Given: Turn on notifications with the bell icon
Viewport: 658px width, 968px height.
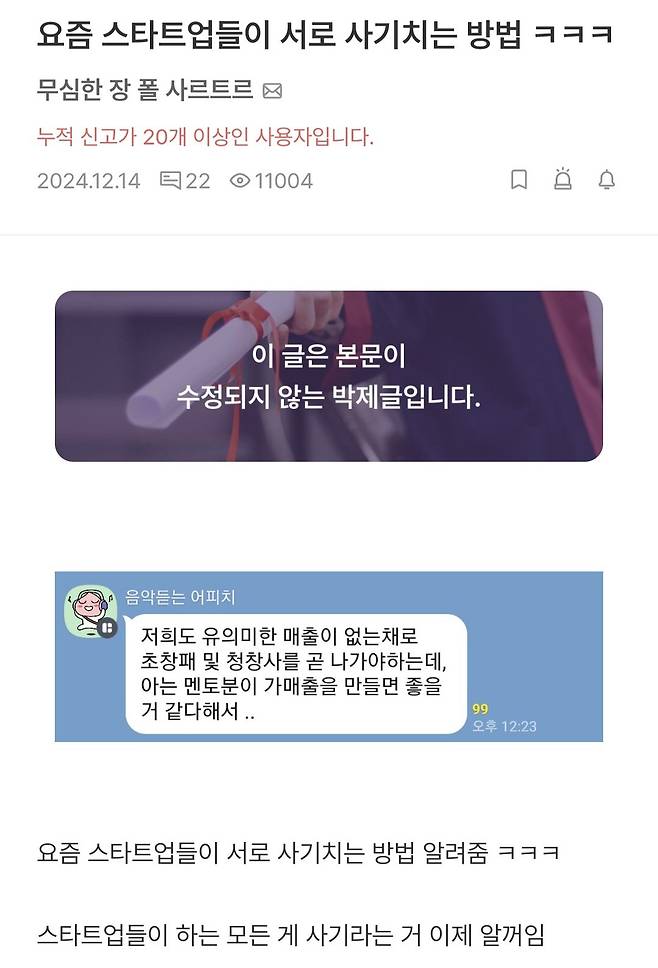Looking at the screenshot, I should pos(606,180).
